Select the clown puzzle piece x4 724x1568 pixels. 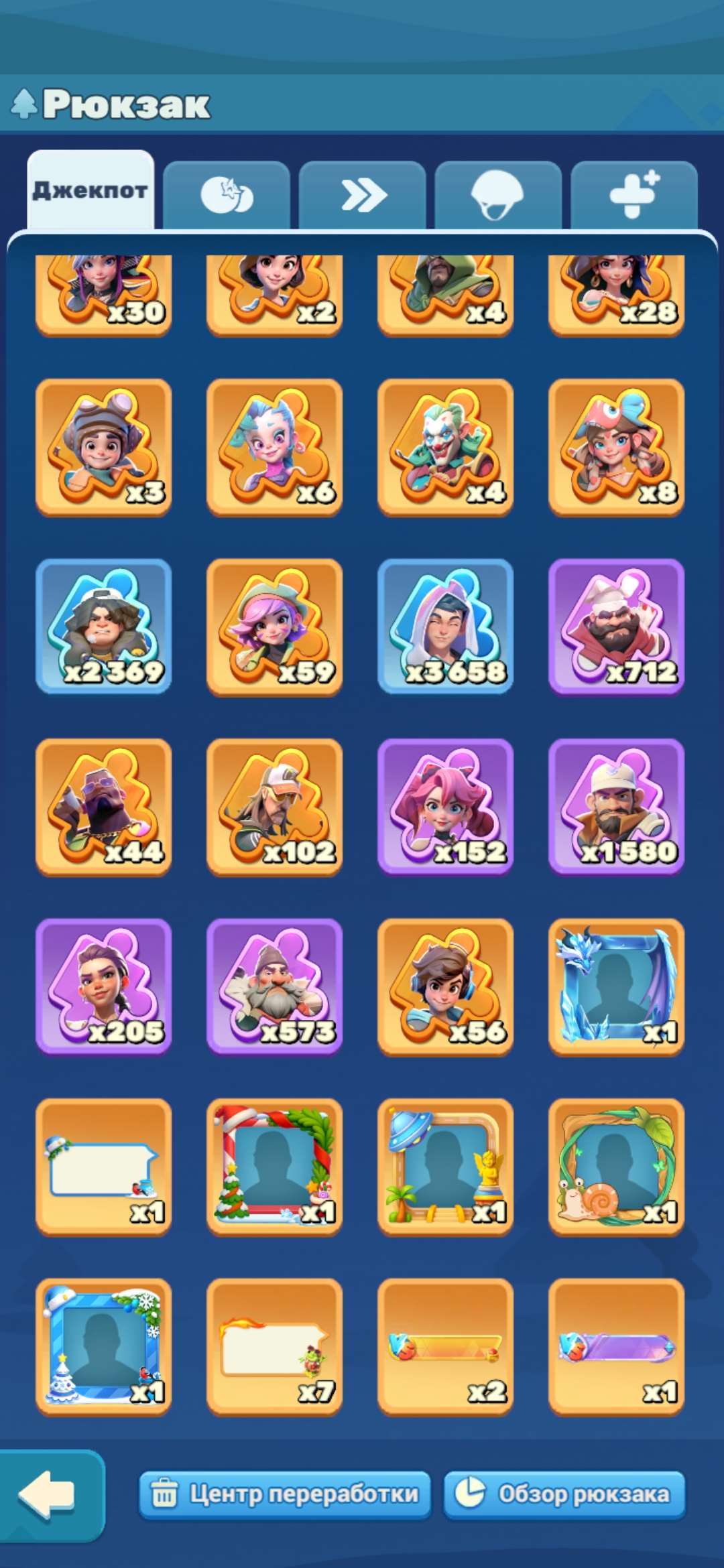[446, 447]
